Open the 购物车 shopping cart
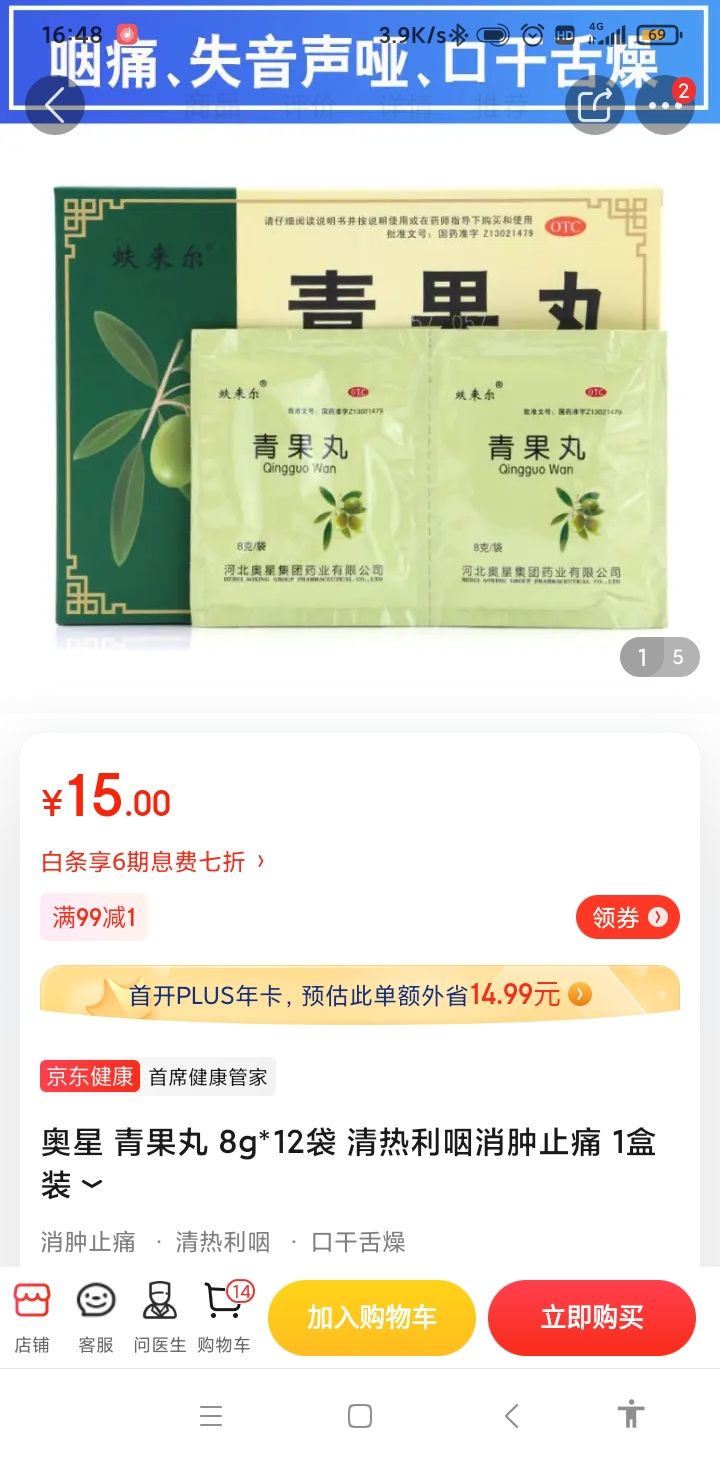The width and height of the screenshot is (720, 1464). [x=224, y=1318]
